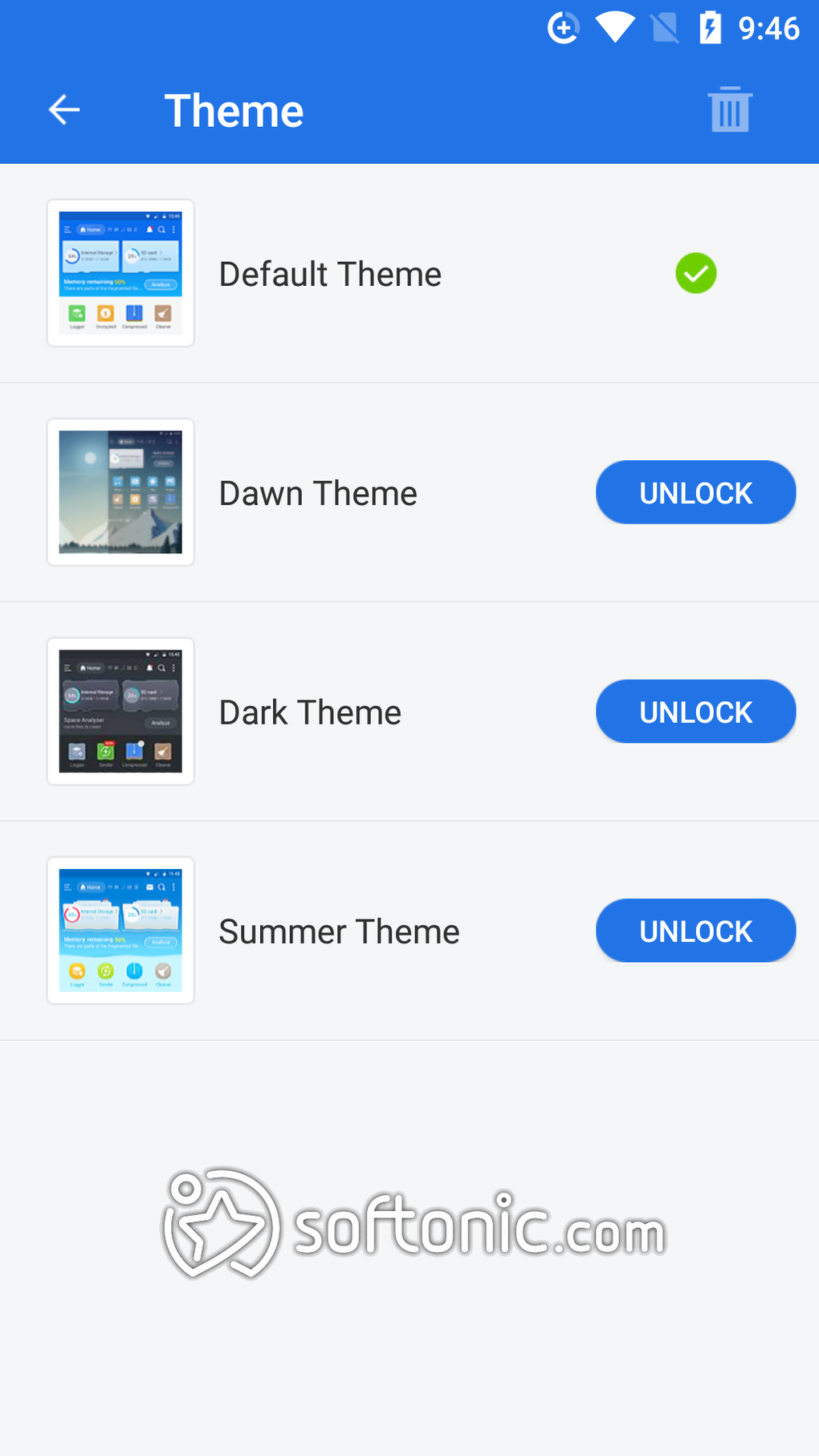Unlock the Summer Theme
The height and width of the screenshot is (1456, 819).
pyautogui.click(x=695, y=931)
